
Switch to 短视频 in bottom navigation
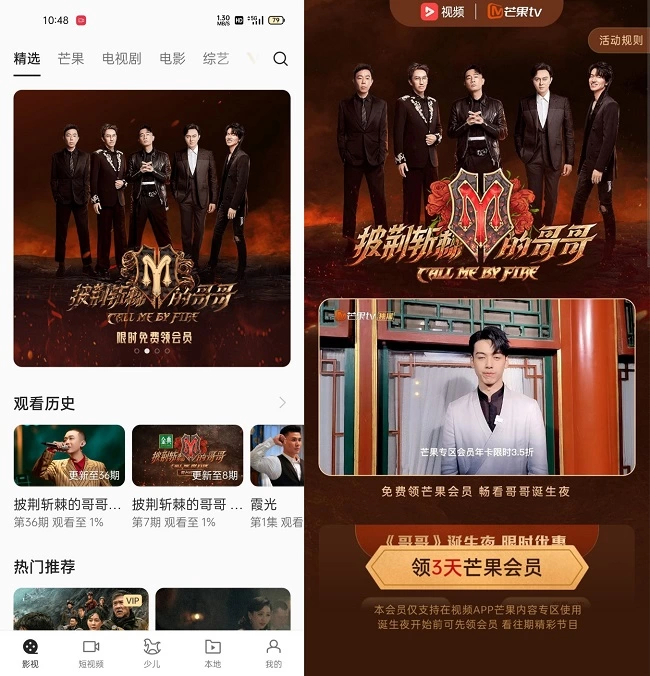point(91,652)
